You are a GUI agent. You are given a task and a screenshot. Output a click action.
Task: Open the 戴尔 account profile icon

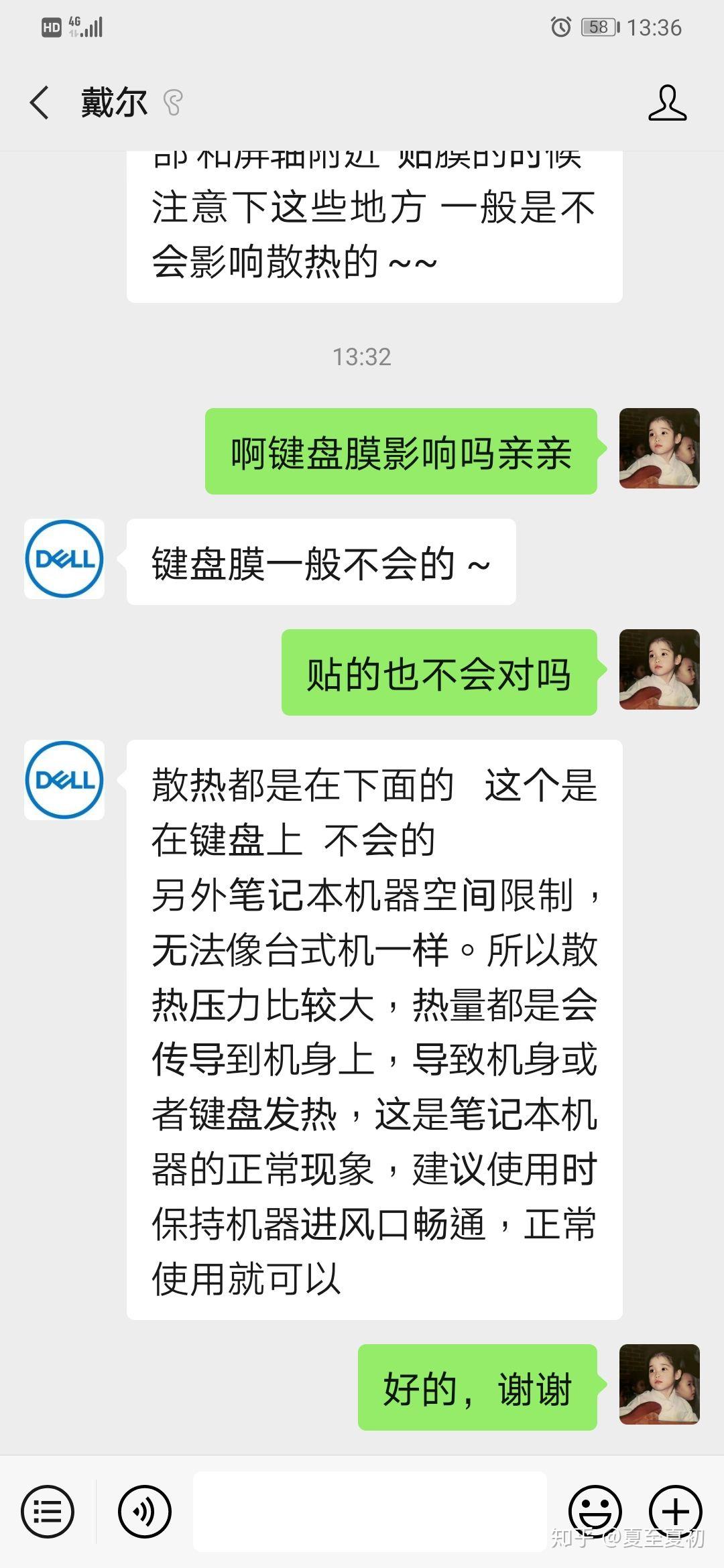point(667,103)
